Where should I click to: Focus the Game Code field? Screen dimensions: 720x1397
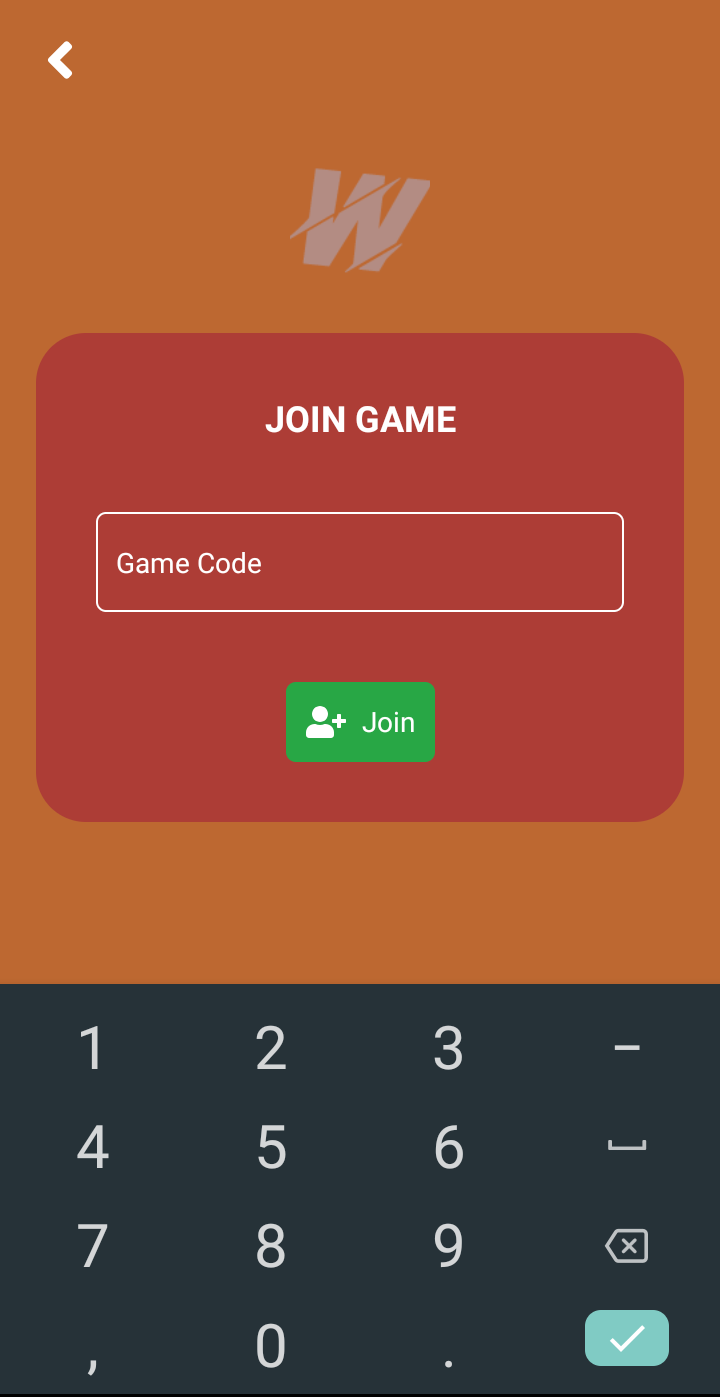pos(360,562)
